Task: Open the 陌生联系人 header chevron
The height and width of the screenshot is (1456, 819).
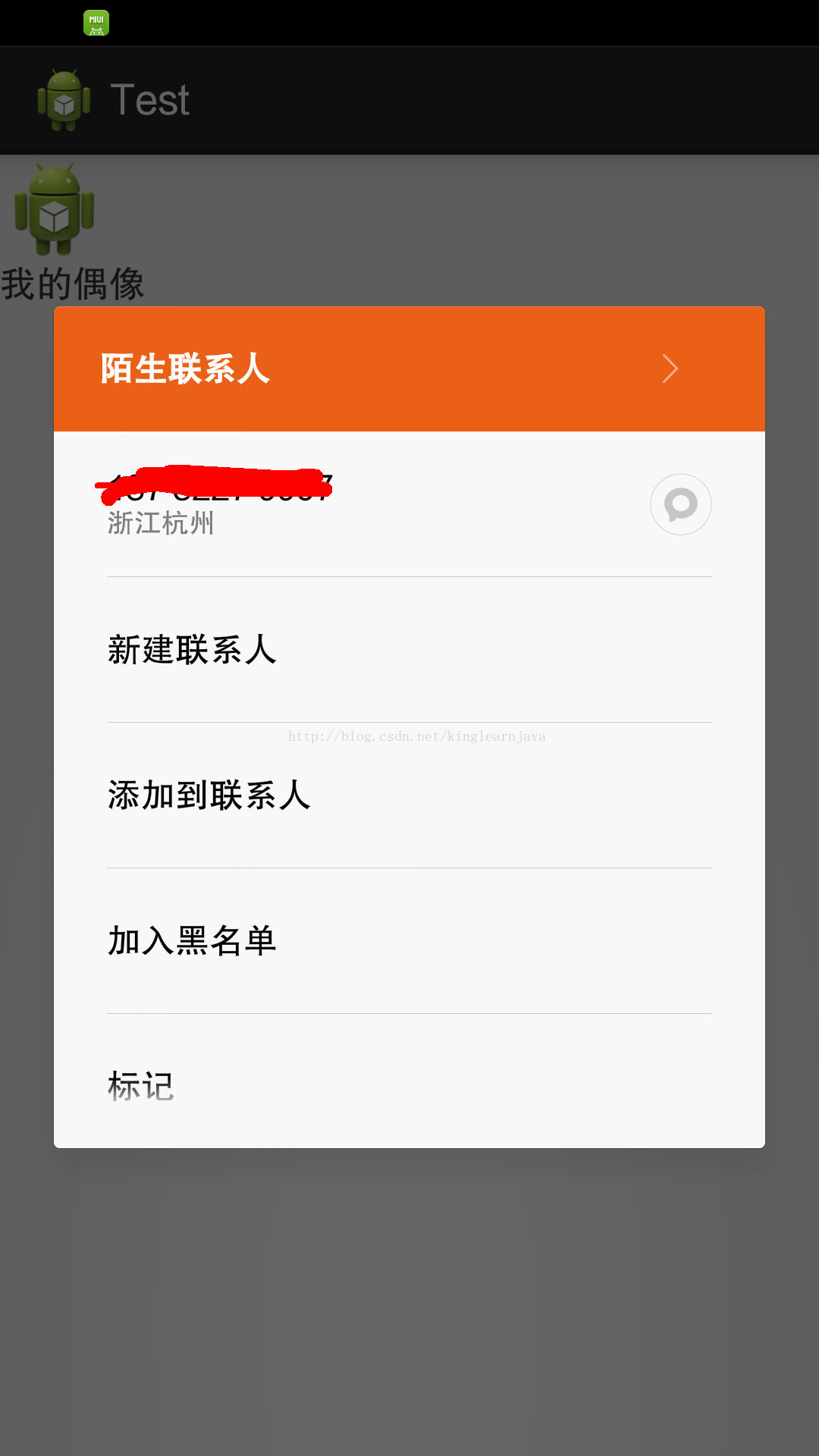Action: point(670,369)
